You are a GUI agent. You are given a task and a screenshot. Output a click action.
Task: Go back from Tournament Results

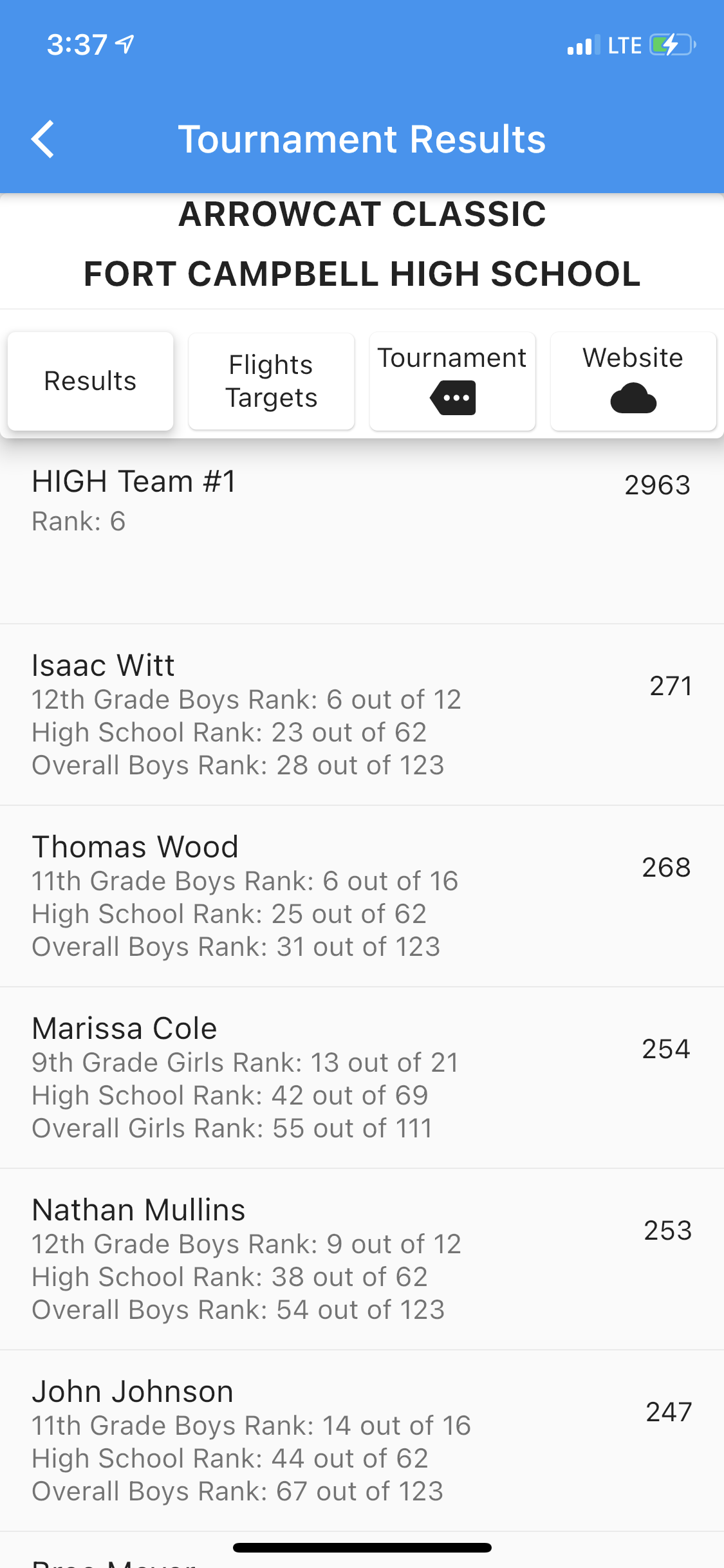[x=43, y=139]
